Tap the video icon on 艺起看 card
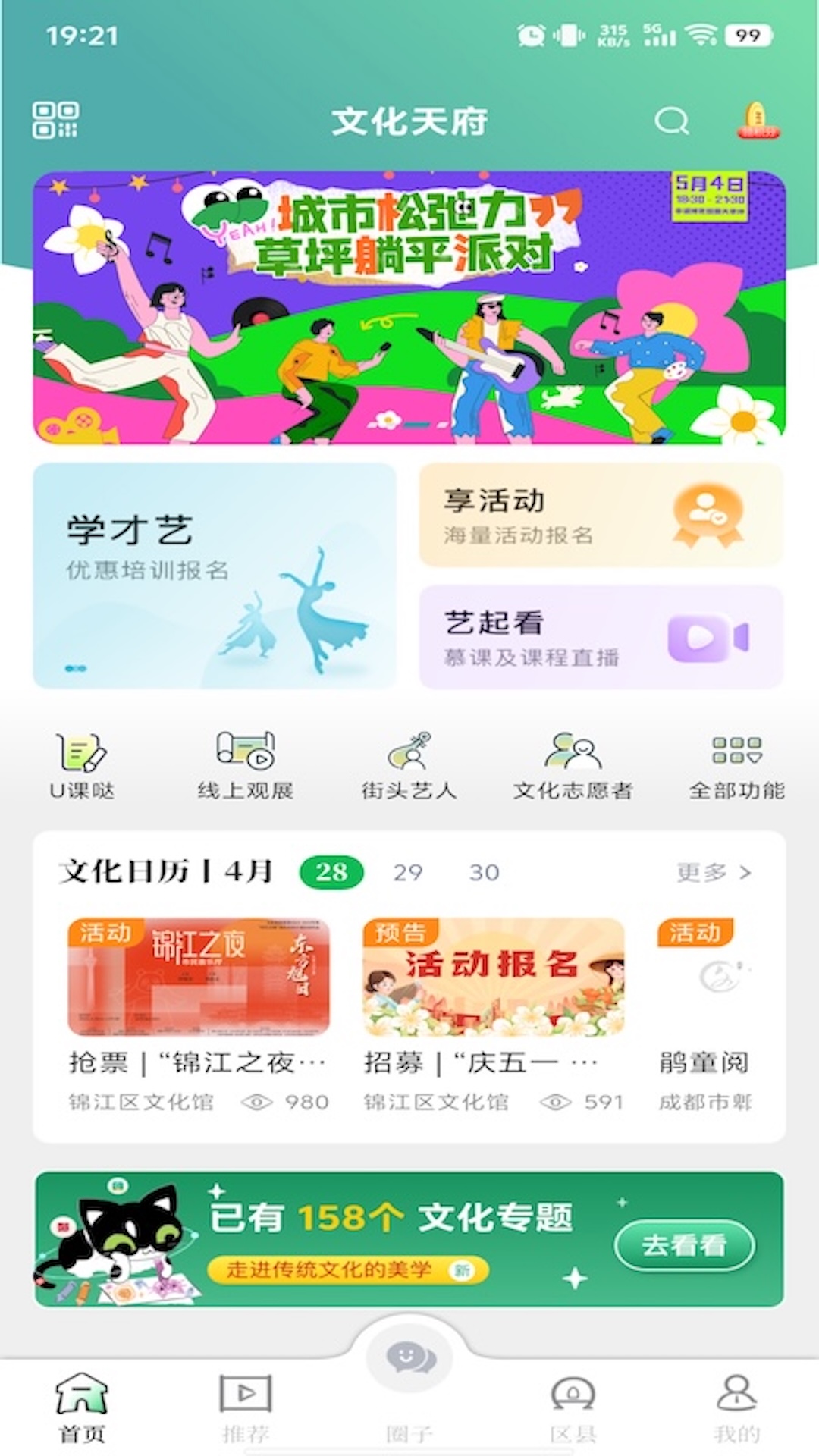Screen dimensions: 819x1456 pos(708,635)
